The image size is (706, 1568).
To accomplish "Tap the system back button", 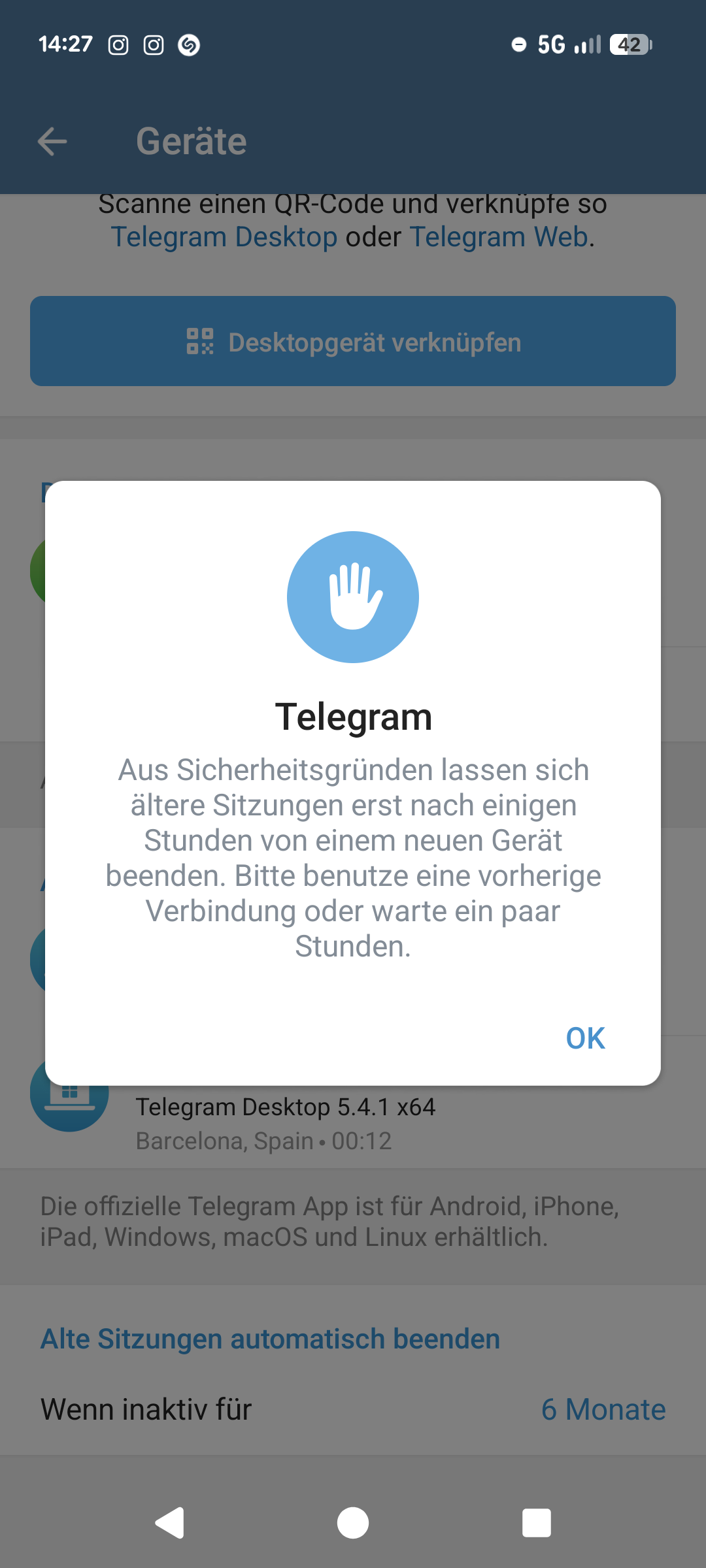I will tap(170, 1523).
